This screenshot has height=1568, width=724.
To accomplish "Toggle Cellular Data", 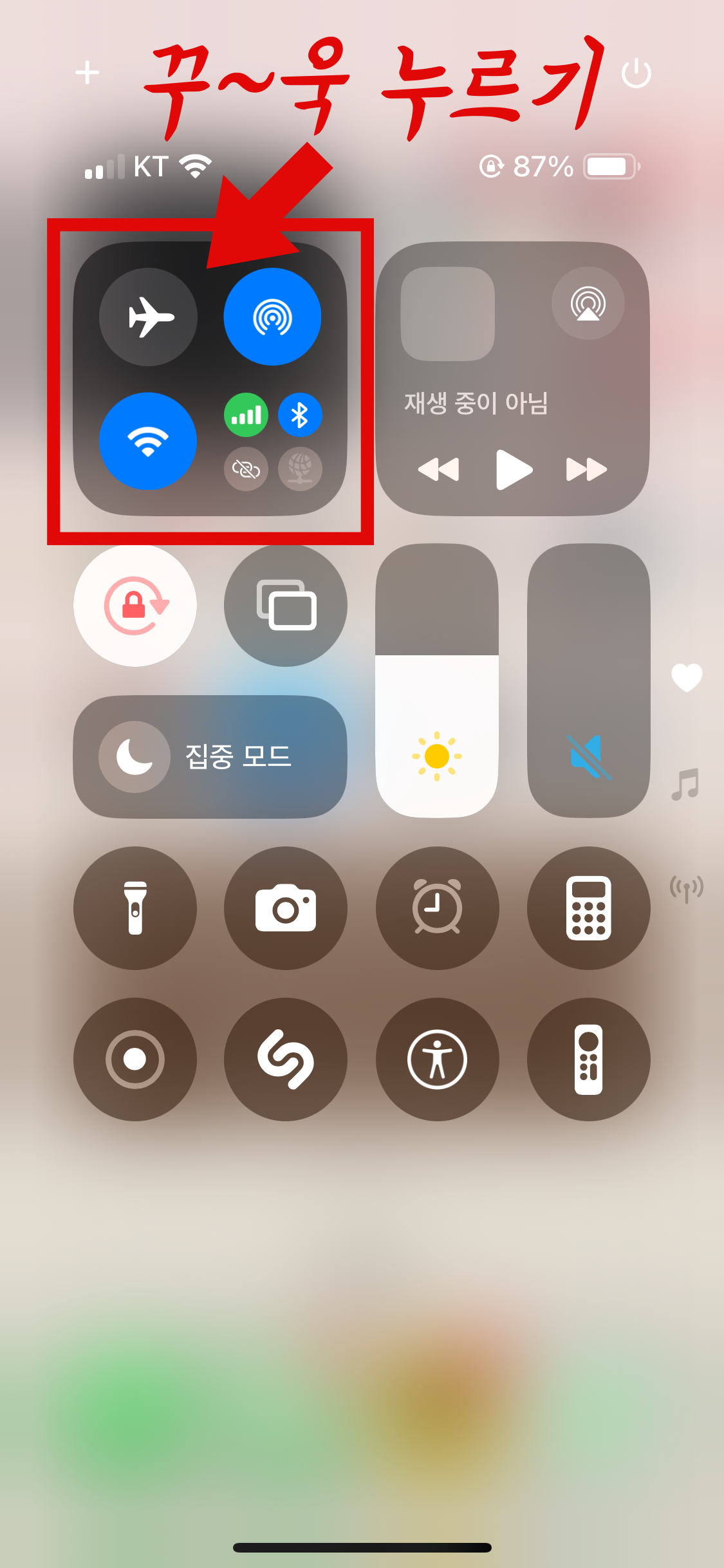I will point(246,415).
